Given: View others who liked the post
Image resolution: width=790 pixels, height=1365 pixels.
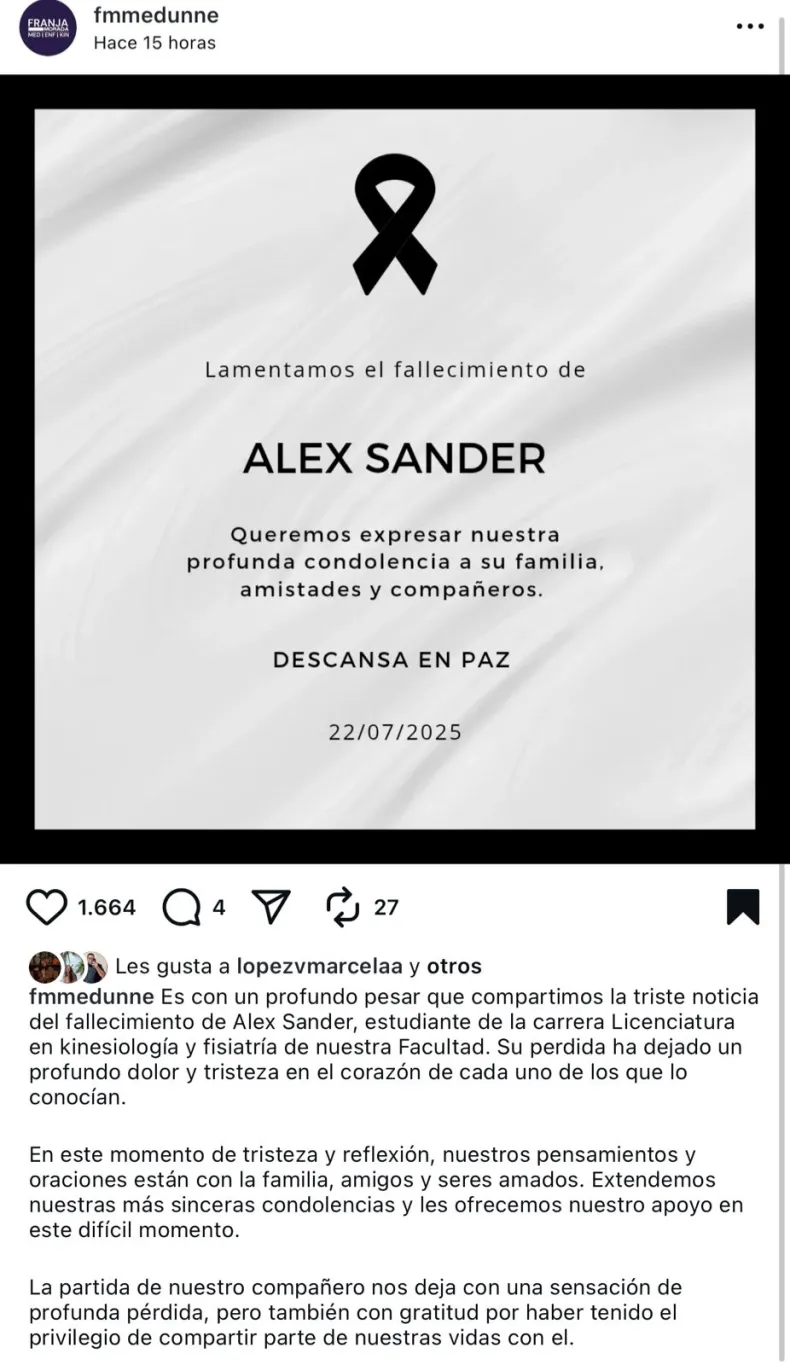Looking at the screenshot, I should coord(454,966).
